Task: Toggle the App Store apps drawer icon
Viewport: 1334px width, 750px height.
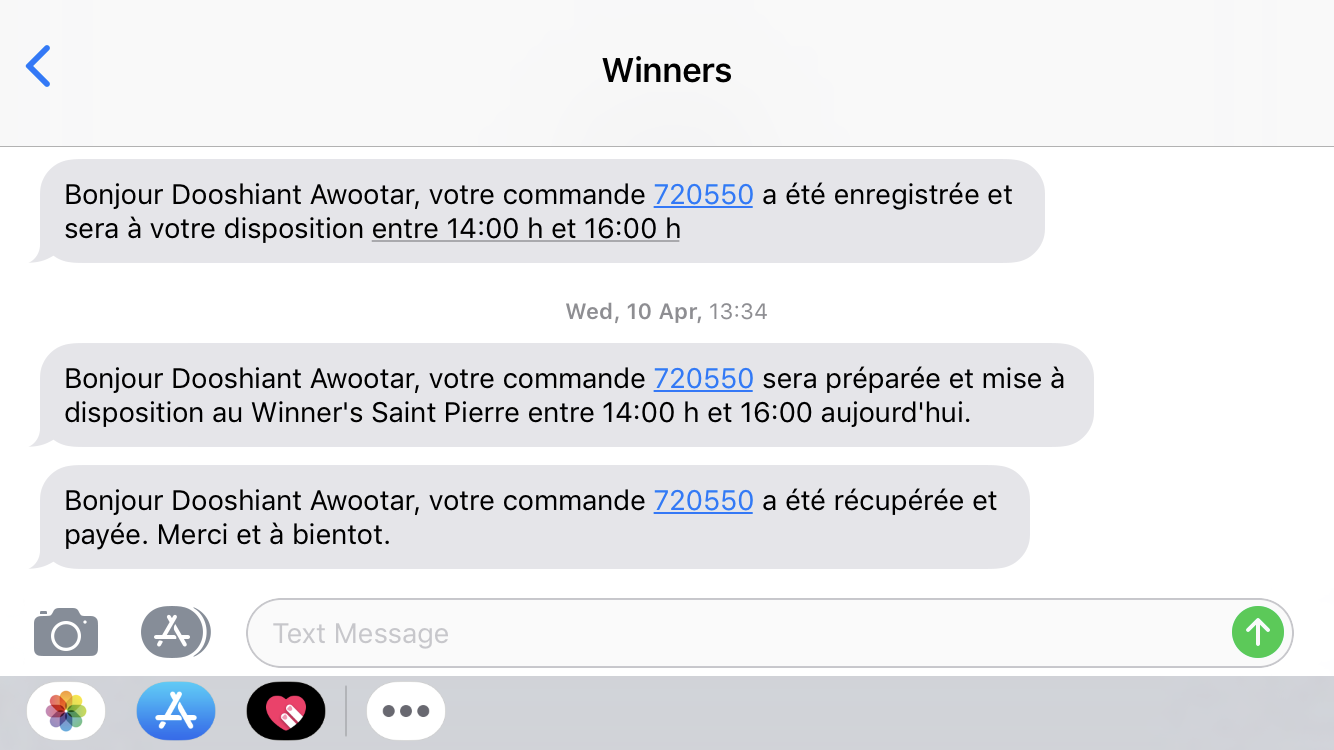Action: coord(174,632)
